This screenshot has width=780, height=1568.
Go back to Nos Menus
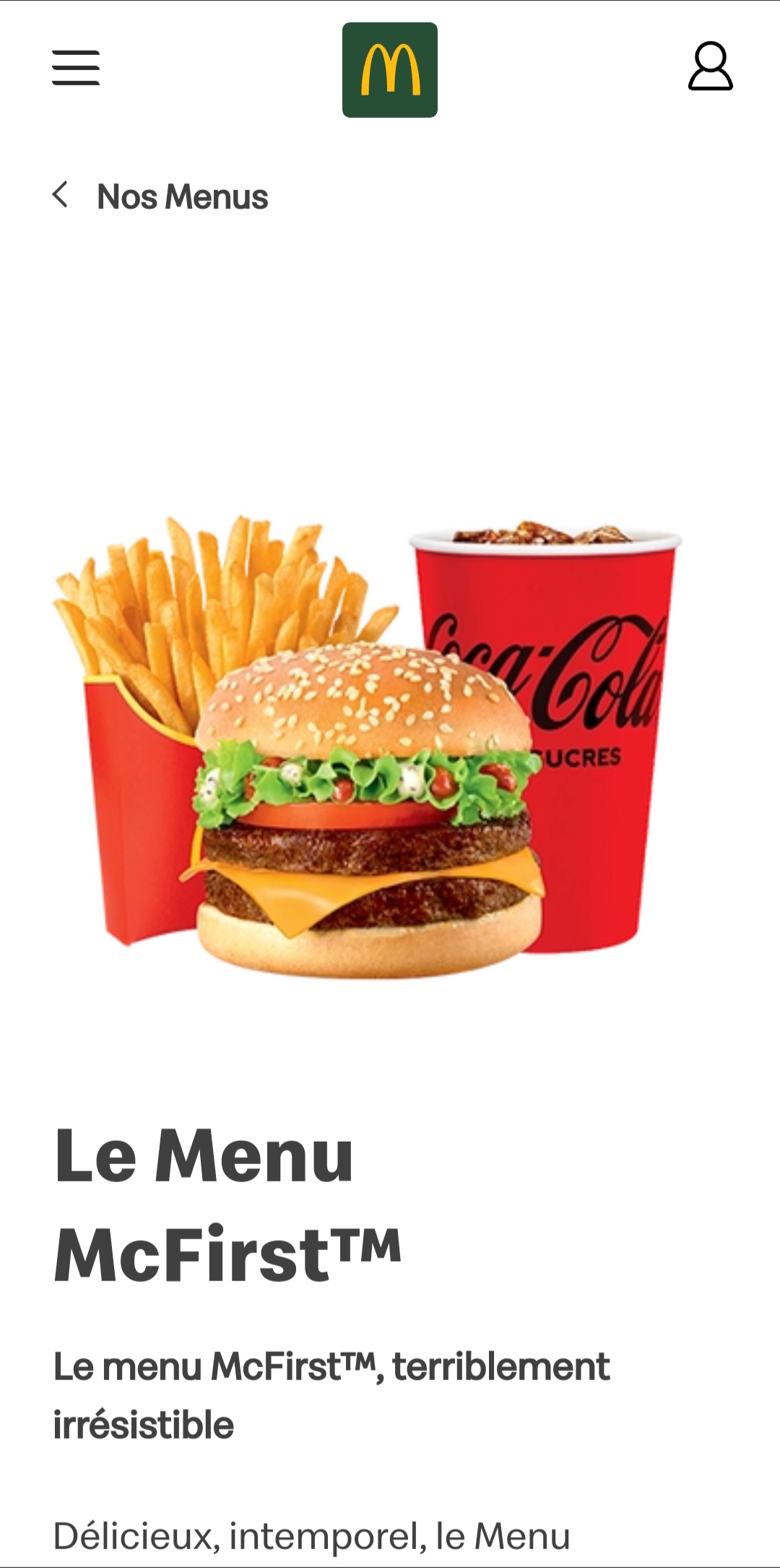coord(160,197)
